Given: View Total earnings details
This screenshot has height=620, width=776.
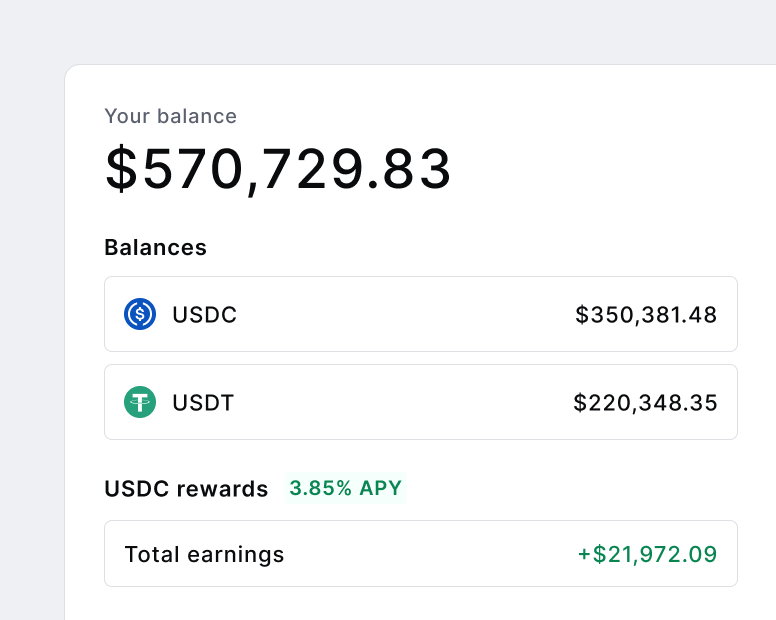Looking at the screenshot, I should pyautogui.click(x=420, y=554).
